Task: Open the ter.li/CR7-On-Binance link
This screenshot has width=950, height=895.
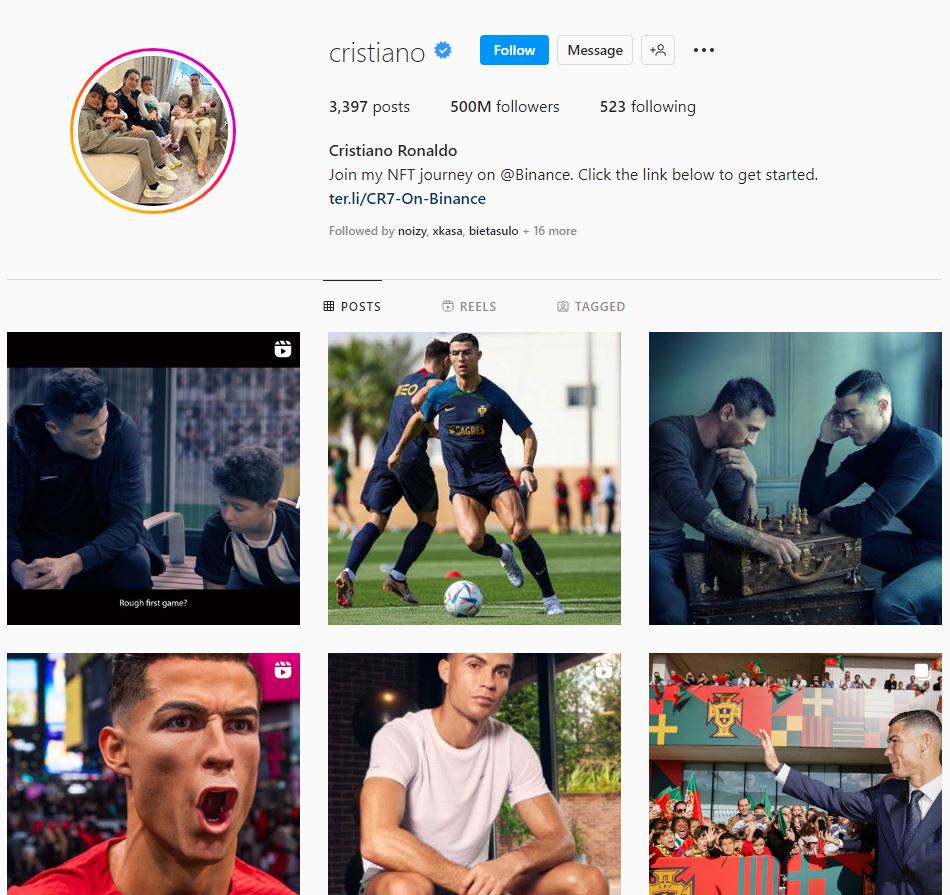Action: coord(407,198)
